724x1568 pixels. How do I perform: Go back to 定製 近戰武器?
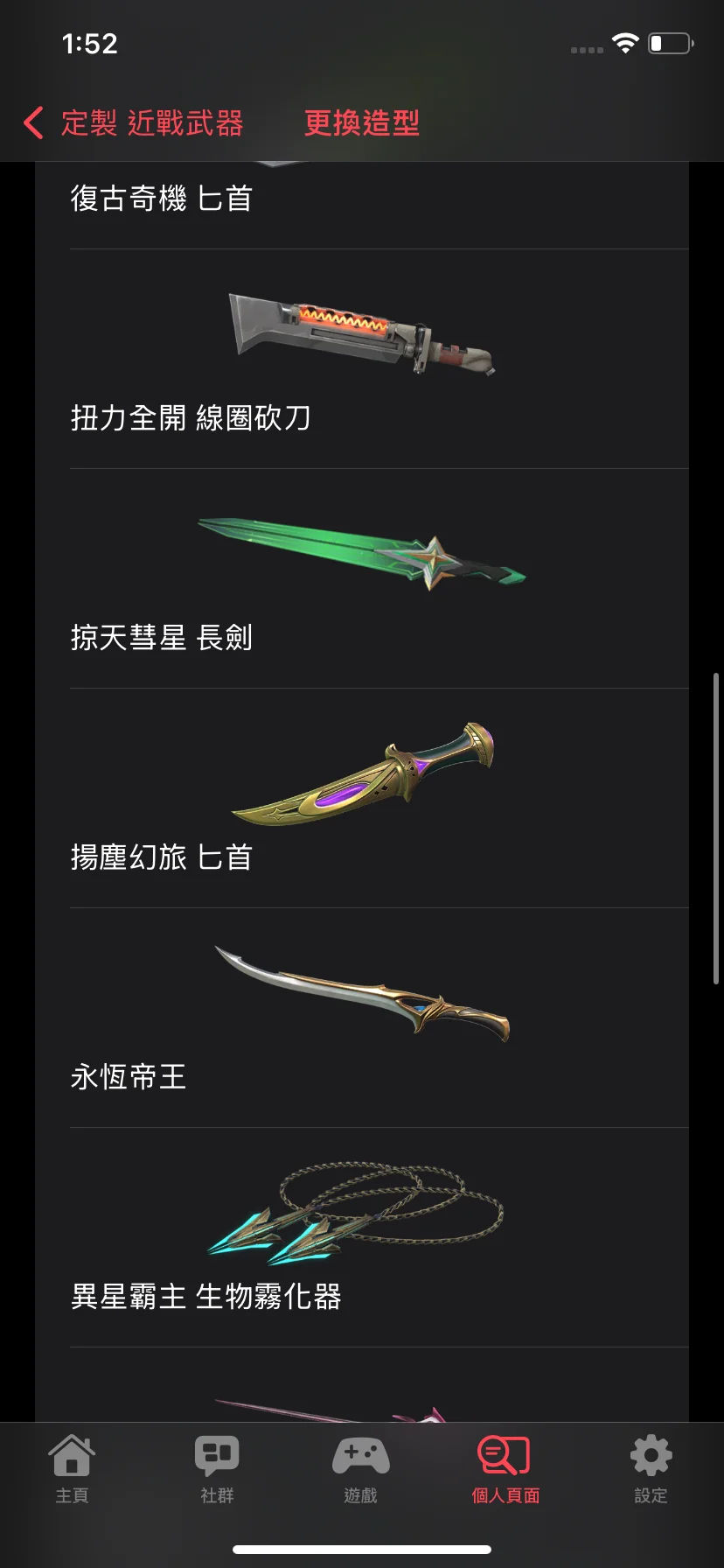[133, 123]
